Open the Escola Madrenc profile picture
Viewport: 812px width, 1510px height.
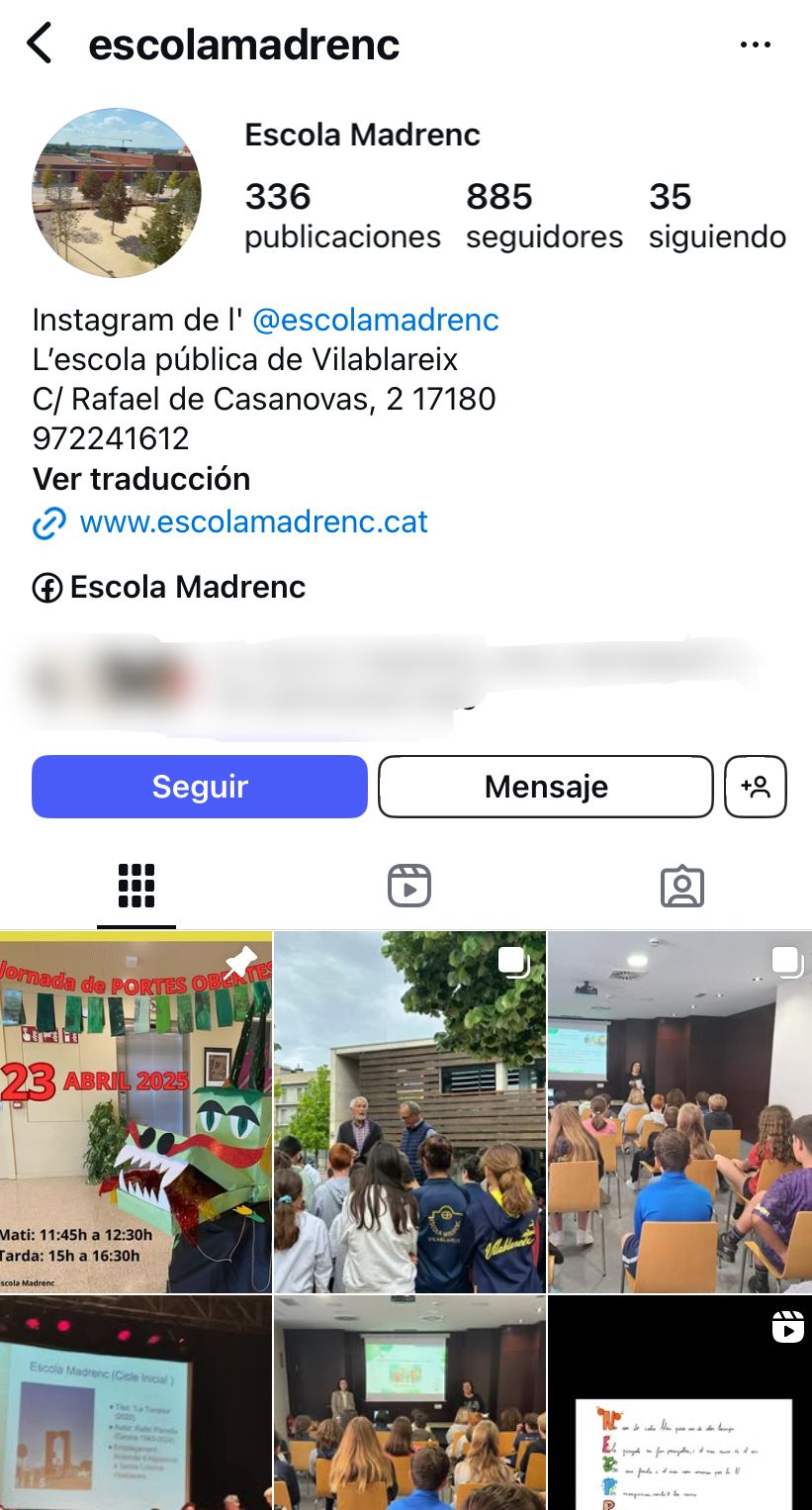(x=117, y=193)
